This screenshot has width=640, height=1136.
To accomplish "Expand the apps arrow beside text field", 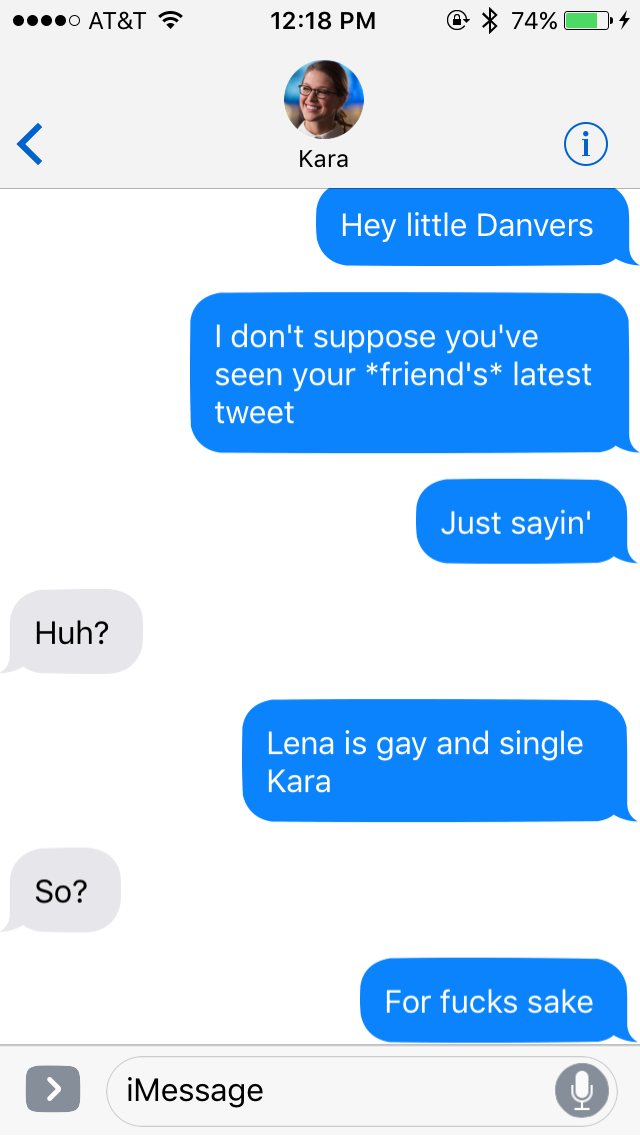I will [x=52, y=1088].
